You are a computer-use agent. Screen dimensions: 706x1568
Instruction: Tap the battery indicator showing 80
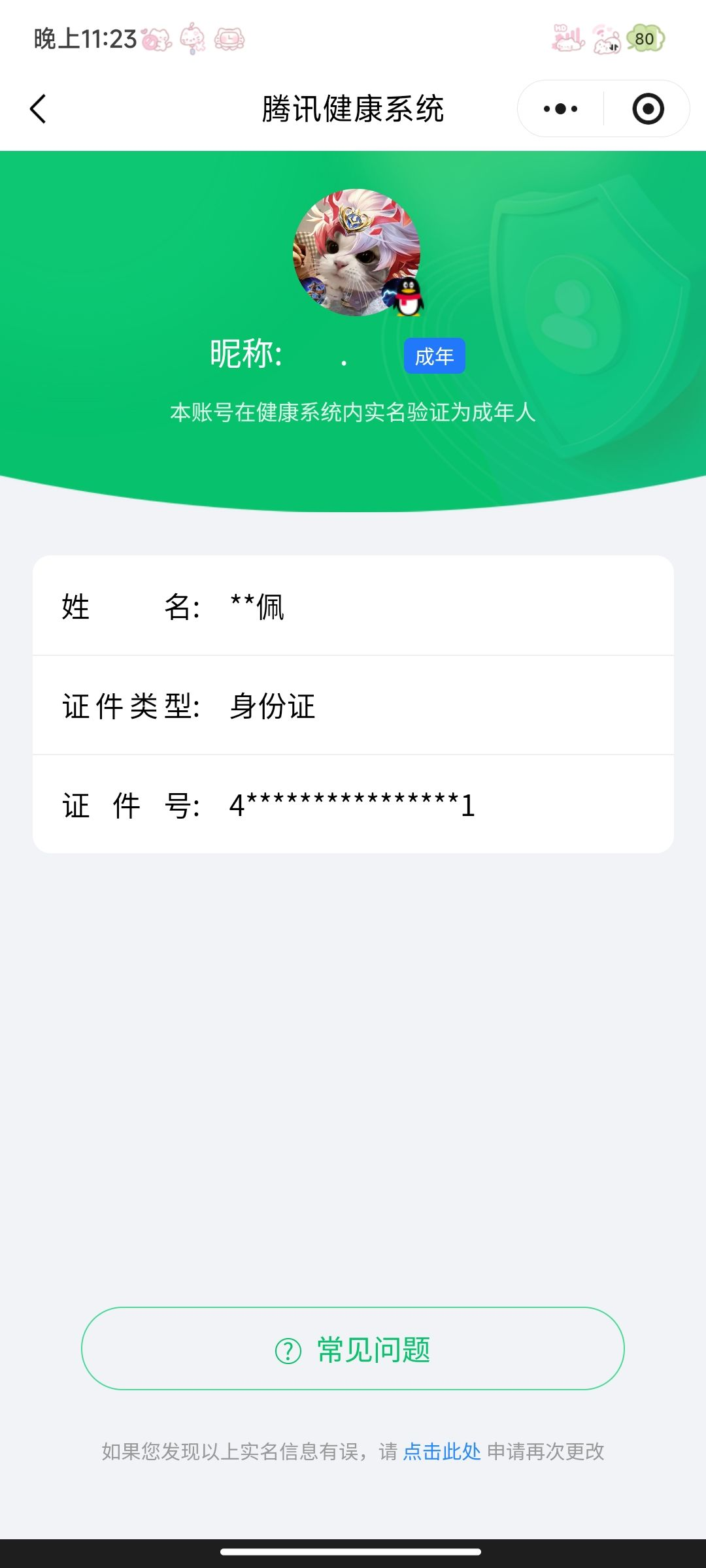coord(643,41)
